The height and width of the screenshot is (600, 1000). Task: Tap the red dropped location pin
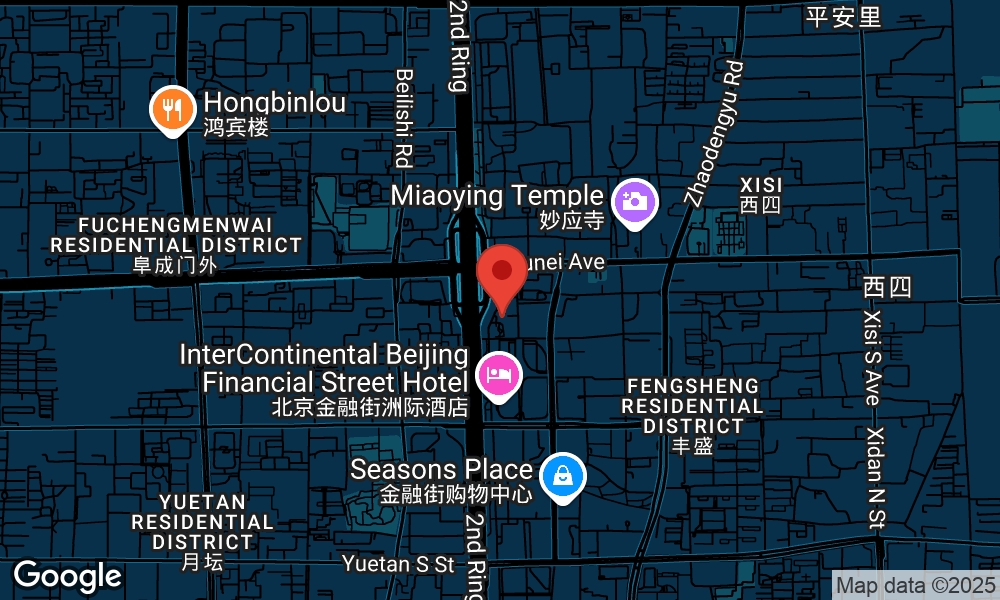pyautogui.click(x=501, y=275)
